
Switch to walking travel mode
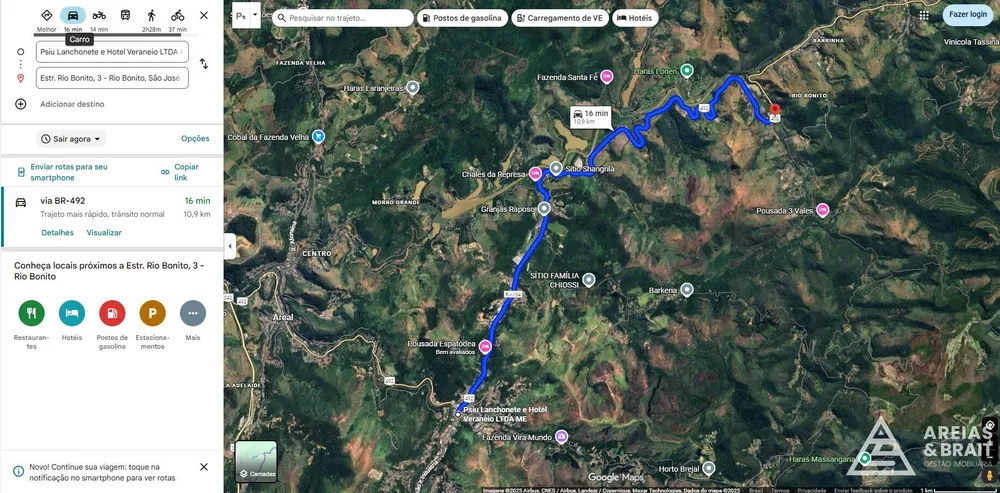coord(151,16)
